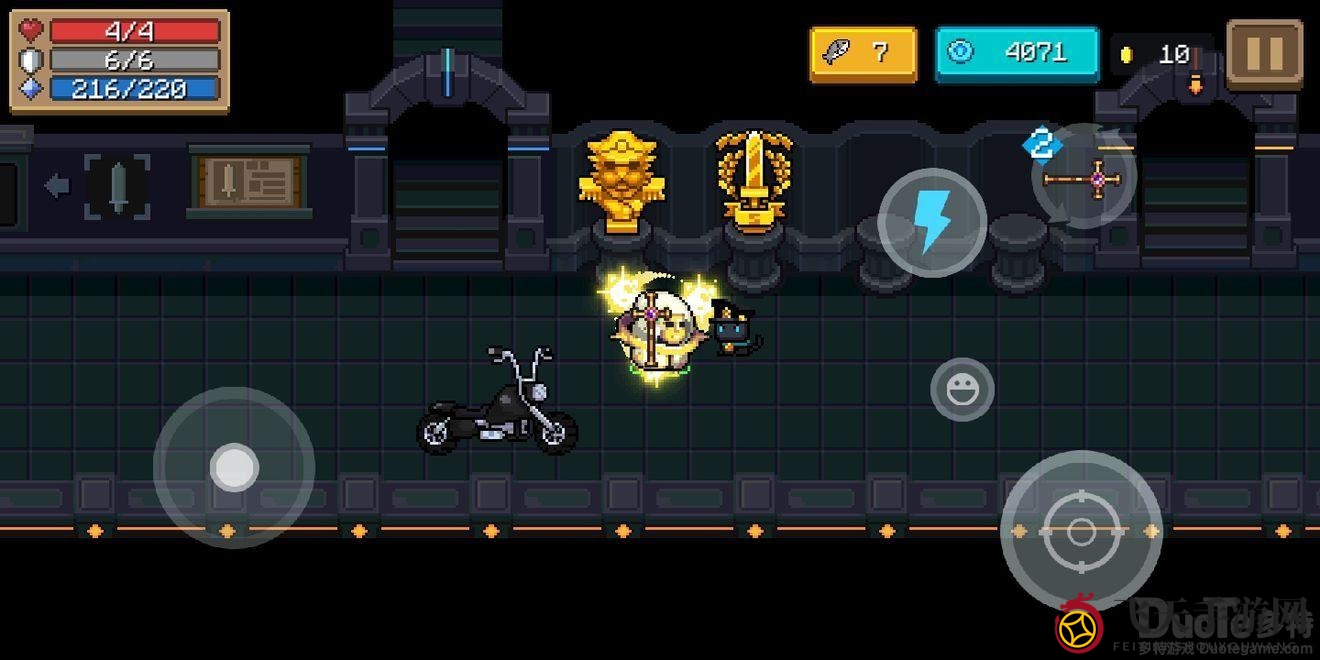Switch weapon with the staff icon
The width and height of the screenshot is (1320, 660).
1084,179
